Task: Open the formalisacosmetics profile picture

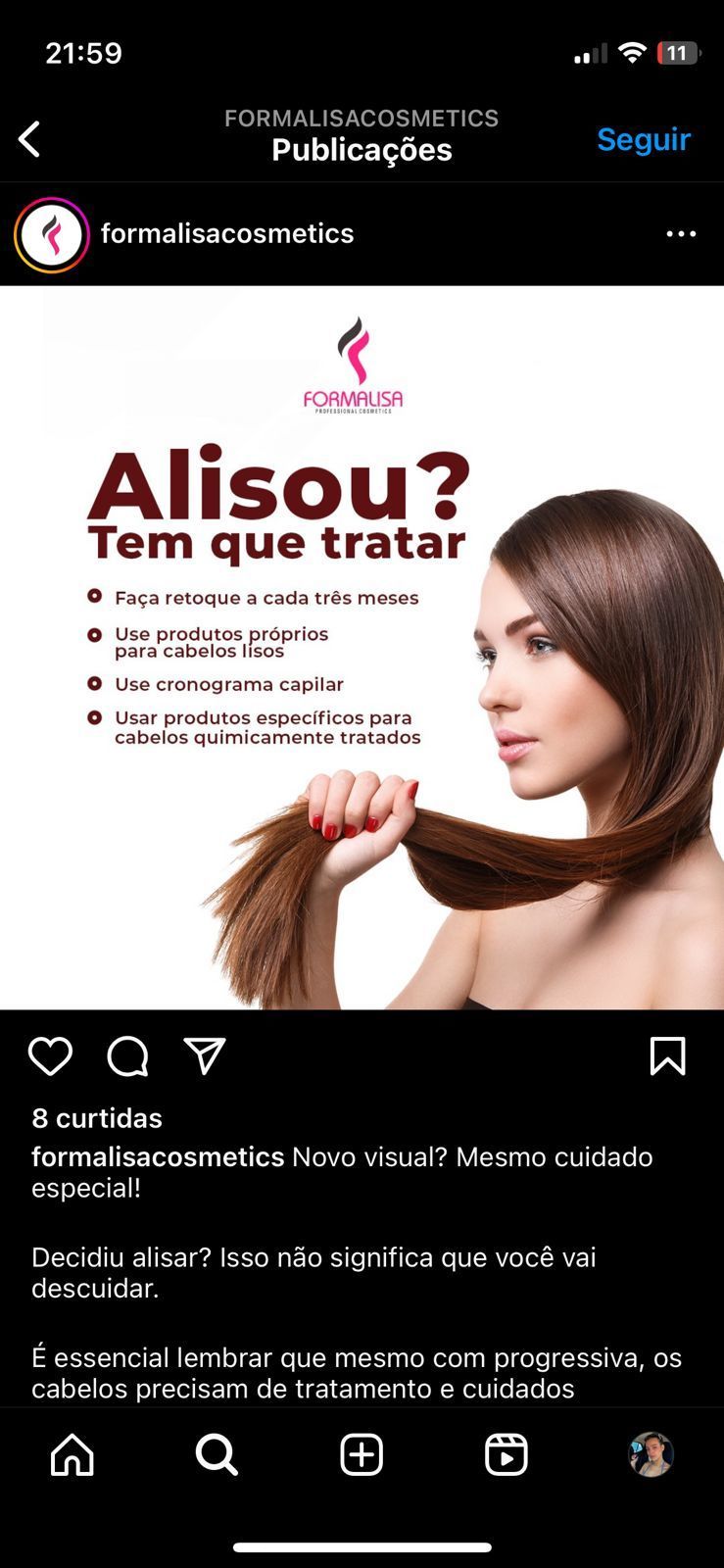Action: point(52,234)
